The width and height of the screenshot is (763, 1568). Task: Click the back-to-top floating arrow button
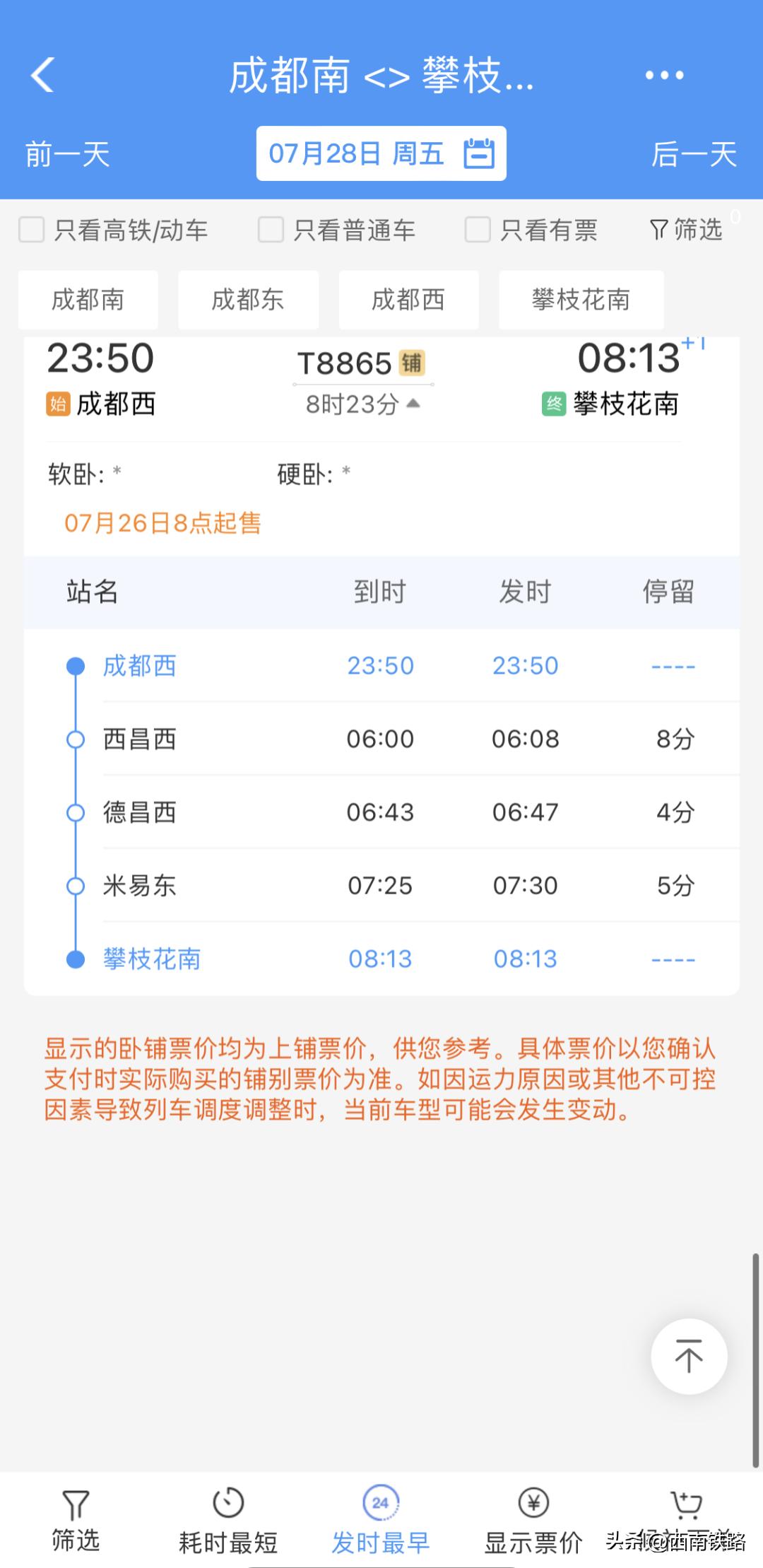coord(689,1355)
